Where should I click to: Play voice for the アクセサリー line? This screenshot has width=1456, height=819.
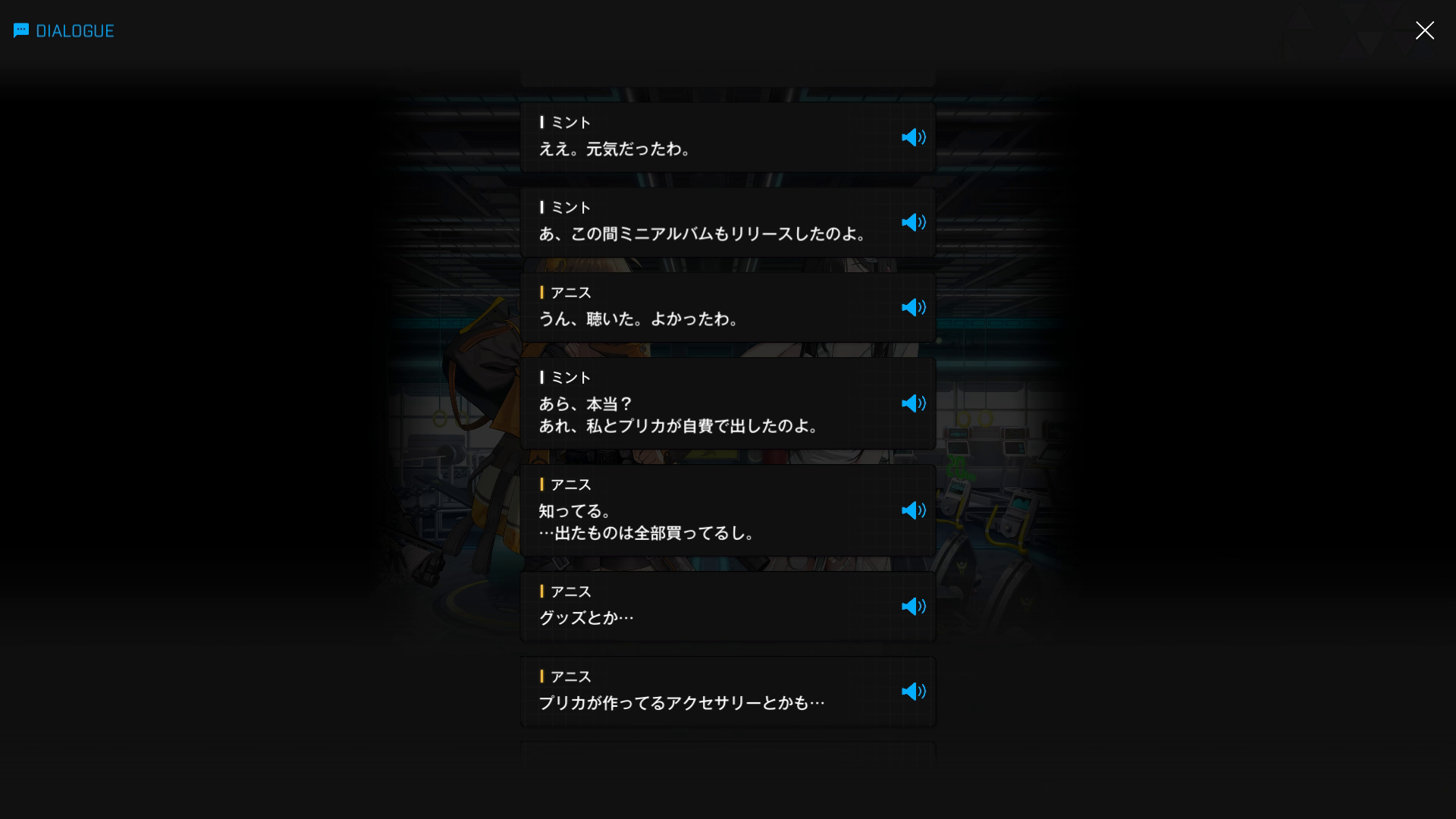[x=913, y=692]
